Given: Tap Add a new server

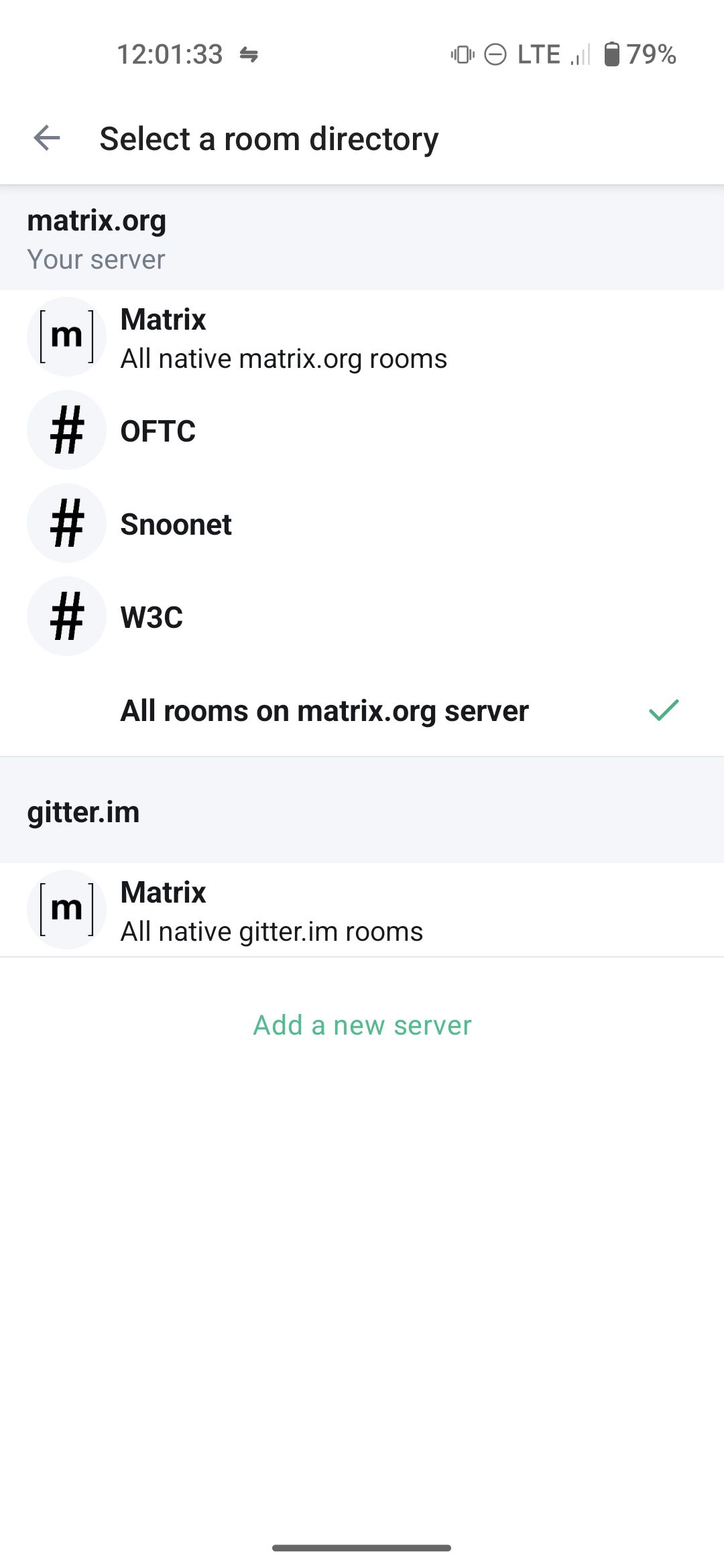Looking at the screenshot, I should point(362,1025).
